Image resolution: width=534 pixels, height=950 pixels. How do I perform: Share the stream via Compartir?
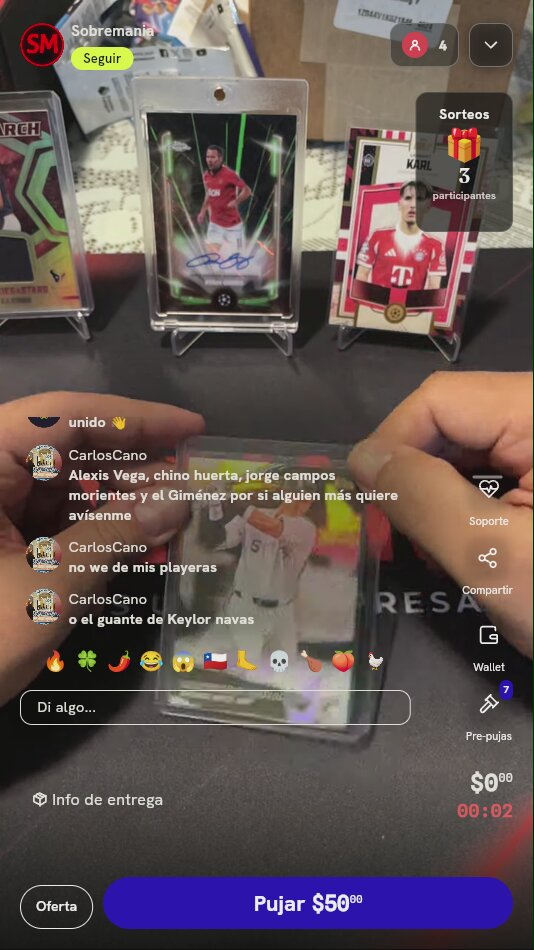(487, 572)
